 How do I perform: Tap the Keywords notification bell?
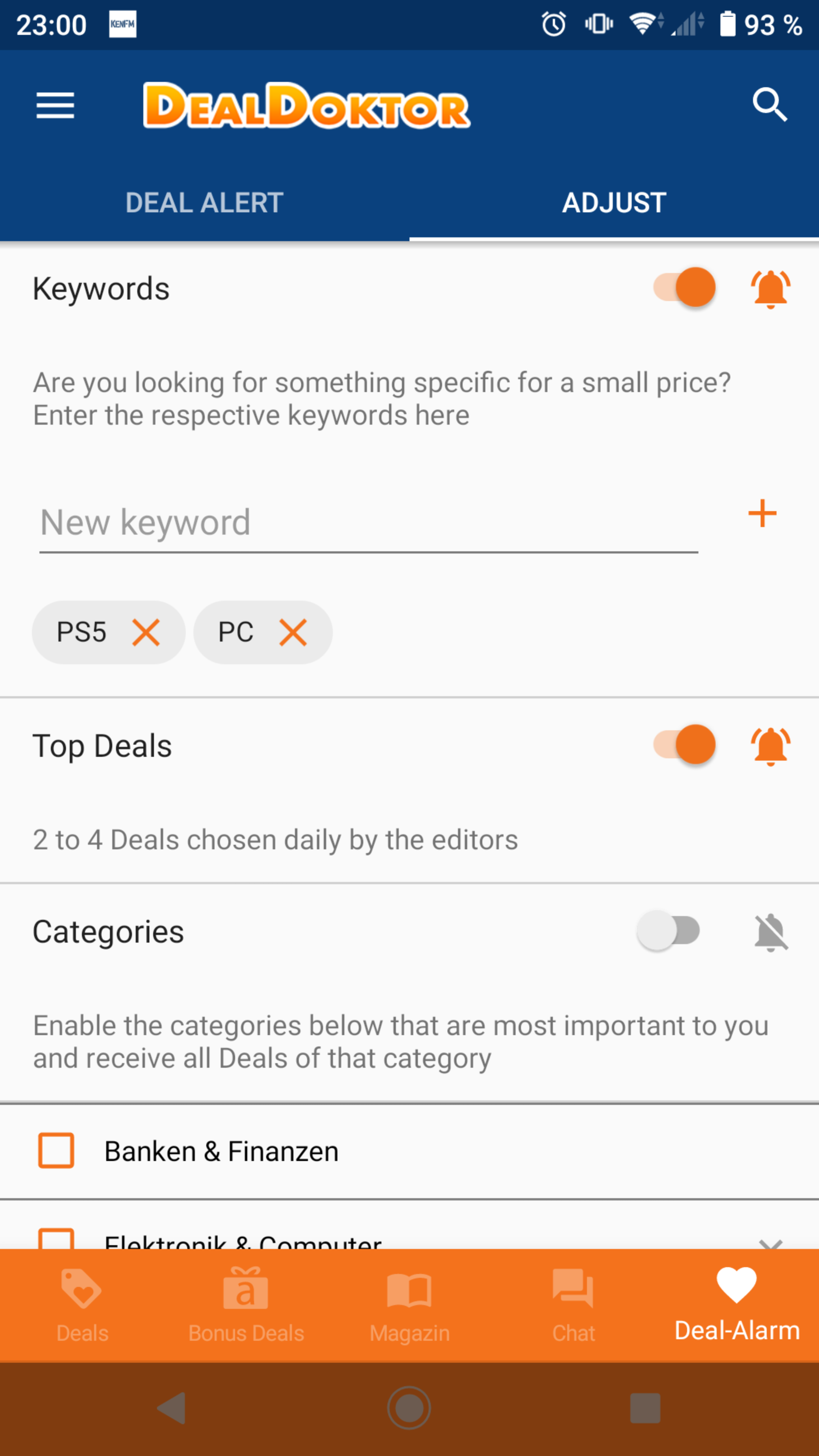770,289
